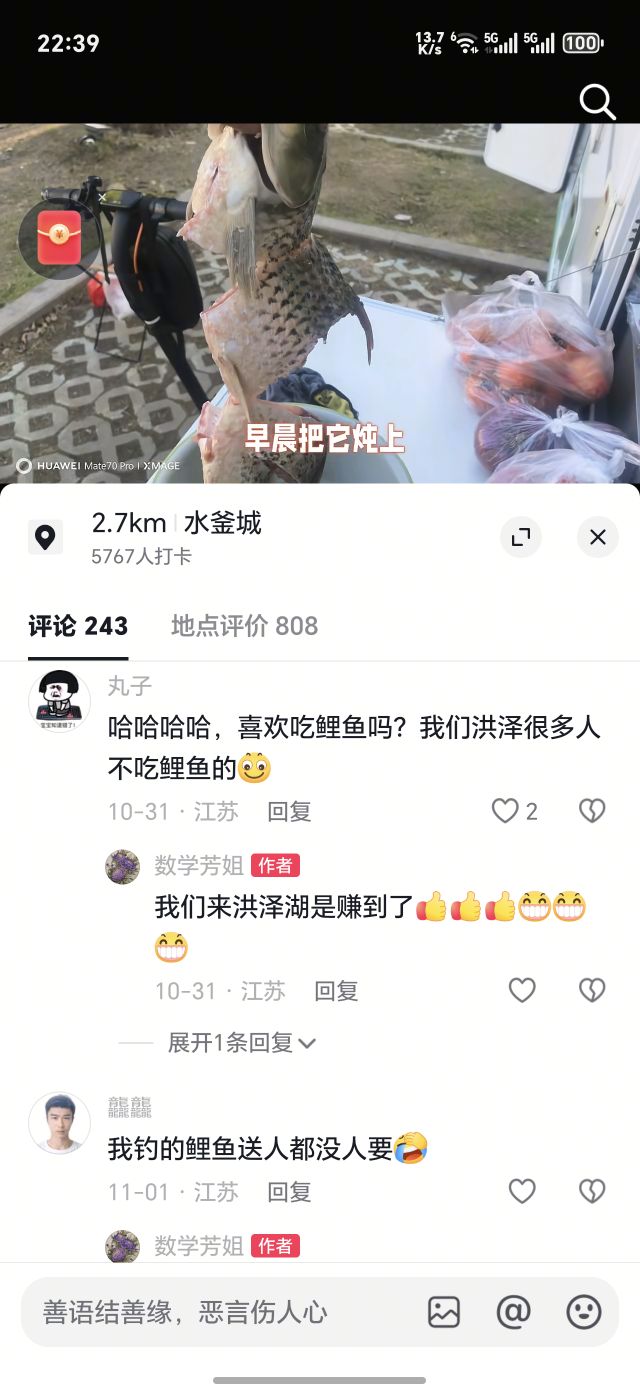Dislike 丸子's comment
Screen dimensions: 640x1400
592,811
